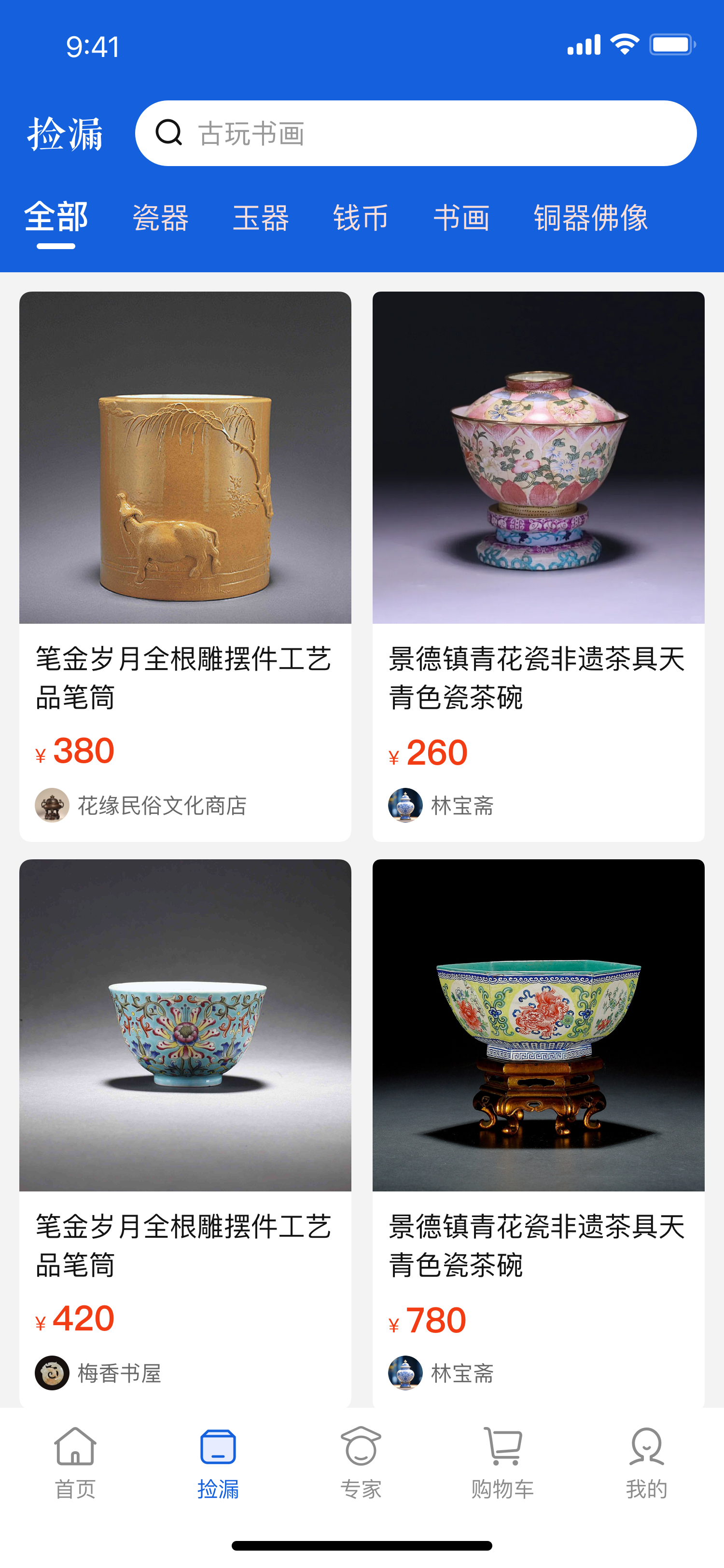Switch to the 瓷器 category
This screenshot has height=1568, width=724.
click(x=161, y=218)
